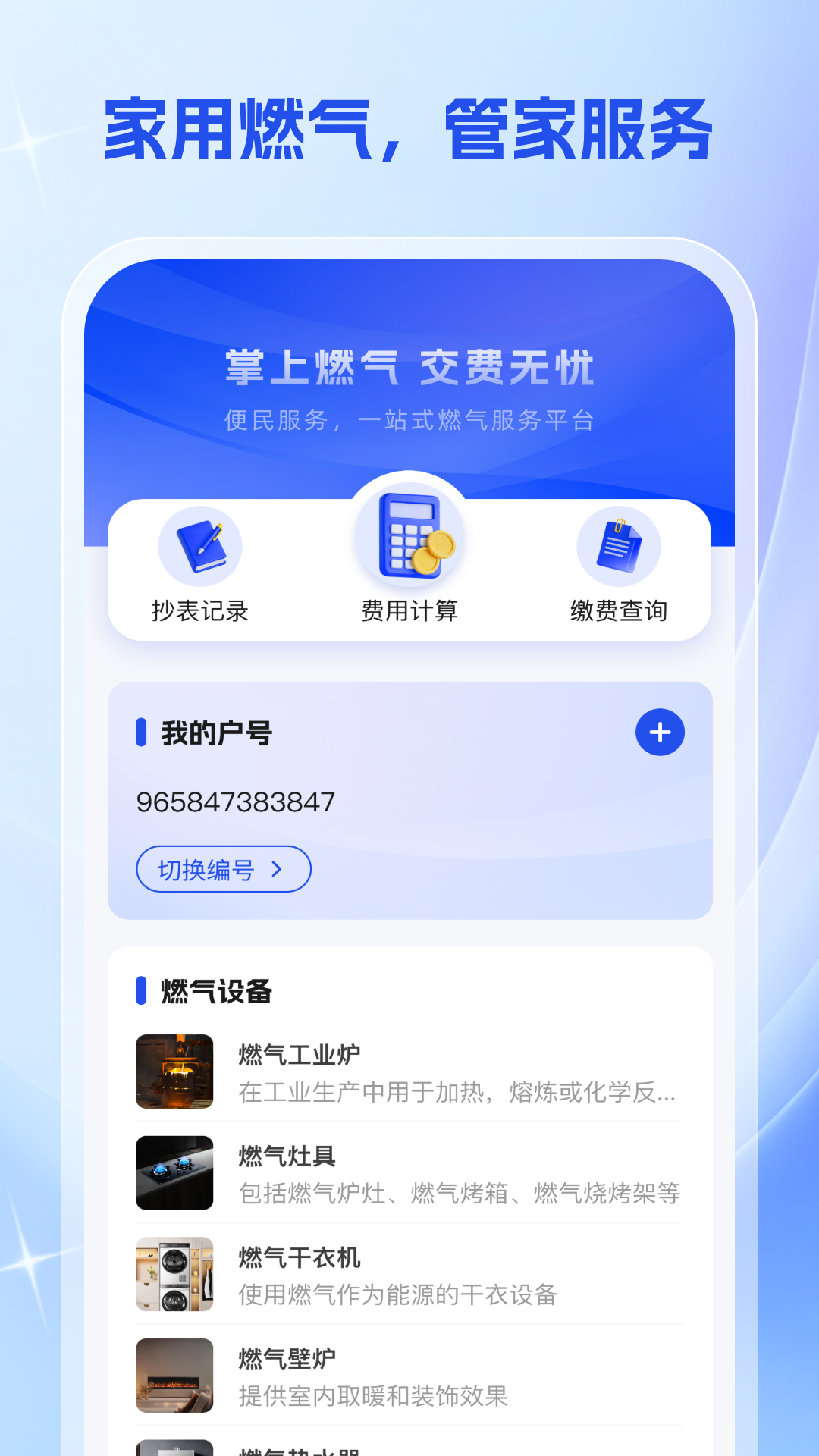
Task: Select the 我的户号 section title
Action: tap(215, 733)
